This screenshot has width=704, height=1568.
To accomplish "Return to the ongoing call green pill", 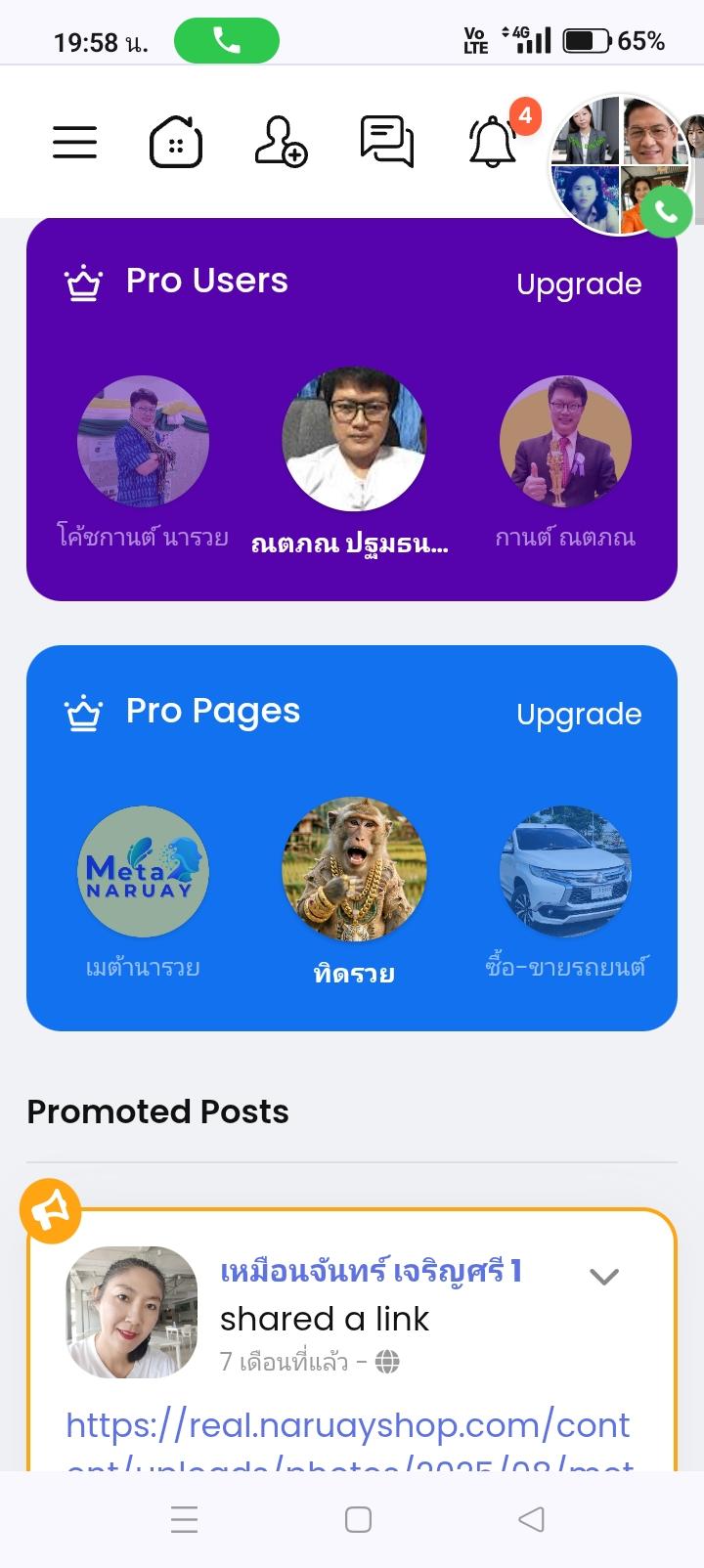I will click(227, 41).
